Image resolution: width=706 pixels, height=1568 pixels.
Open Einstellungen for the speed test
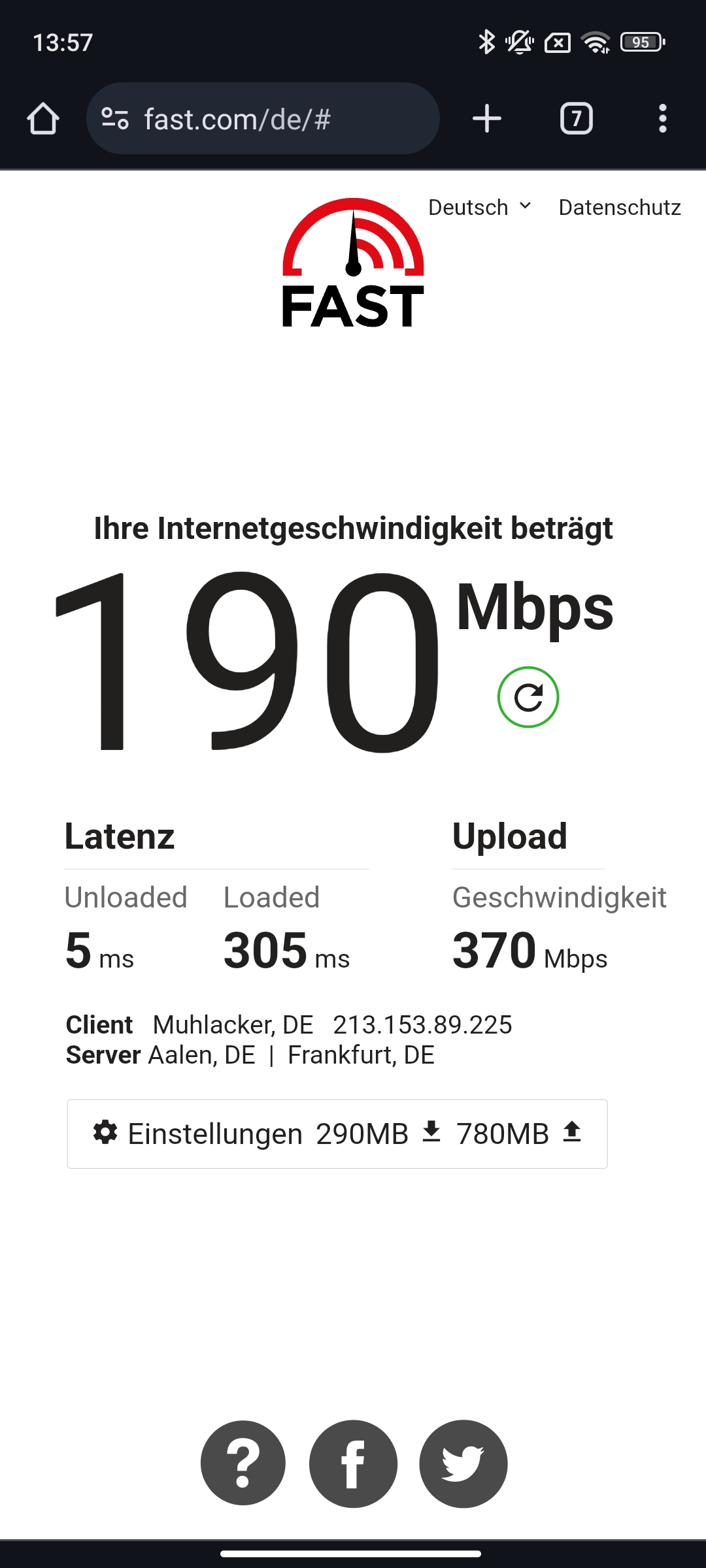[x=199, y=1134]
